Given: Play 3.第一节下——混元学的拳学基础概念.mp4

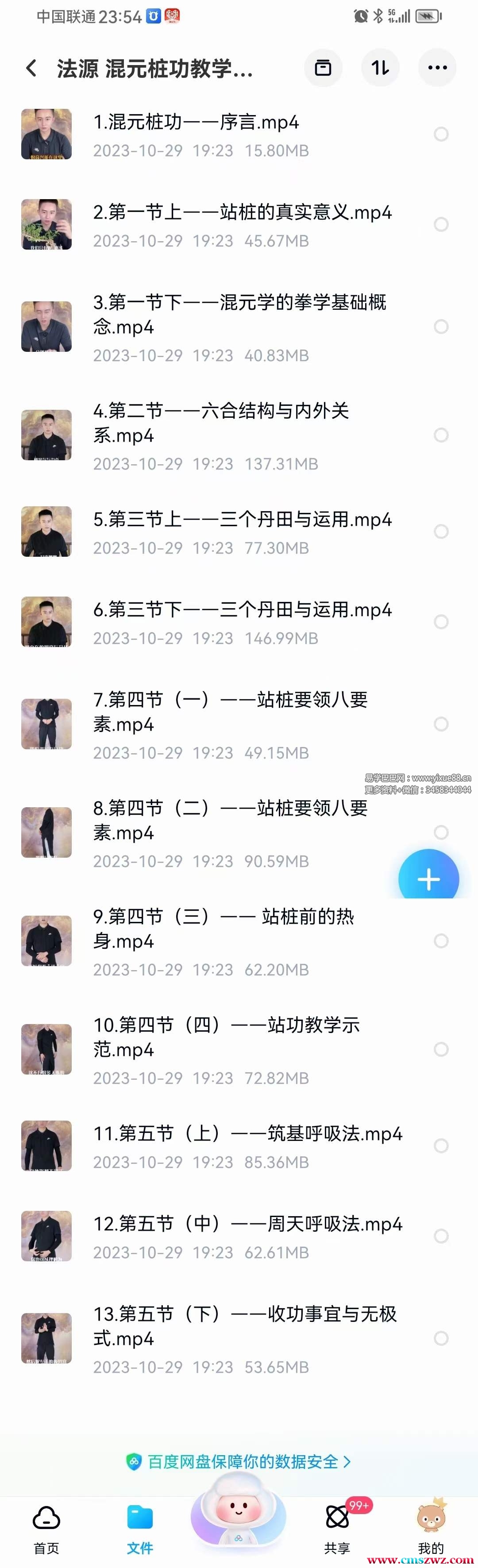Looking at the screenshot, I should click(x=239, y=314).
